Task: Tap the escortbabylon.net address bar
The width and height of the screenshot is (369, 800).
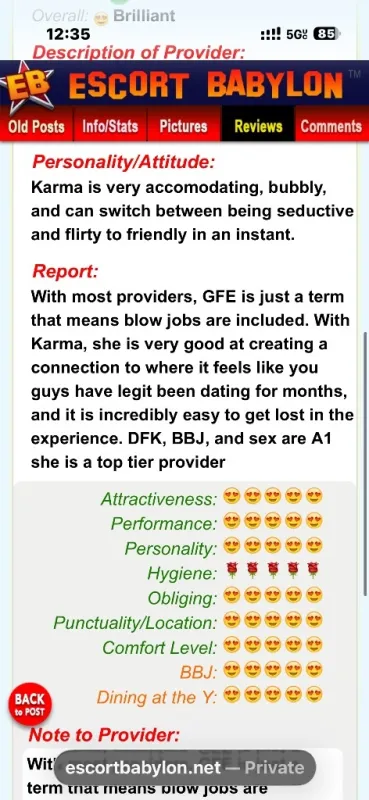Action: [x=184, y=767]
